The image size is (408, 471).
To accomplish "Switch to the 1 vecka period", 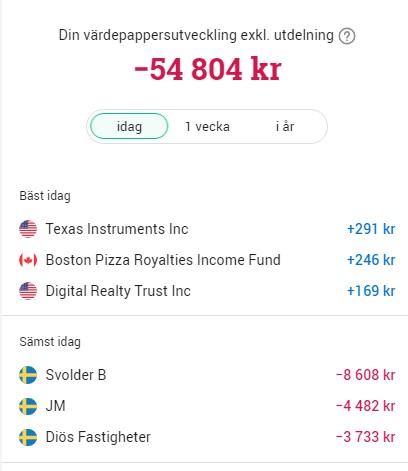I will click(x=207, y=126).
